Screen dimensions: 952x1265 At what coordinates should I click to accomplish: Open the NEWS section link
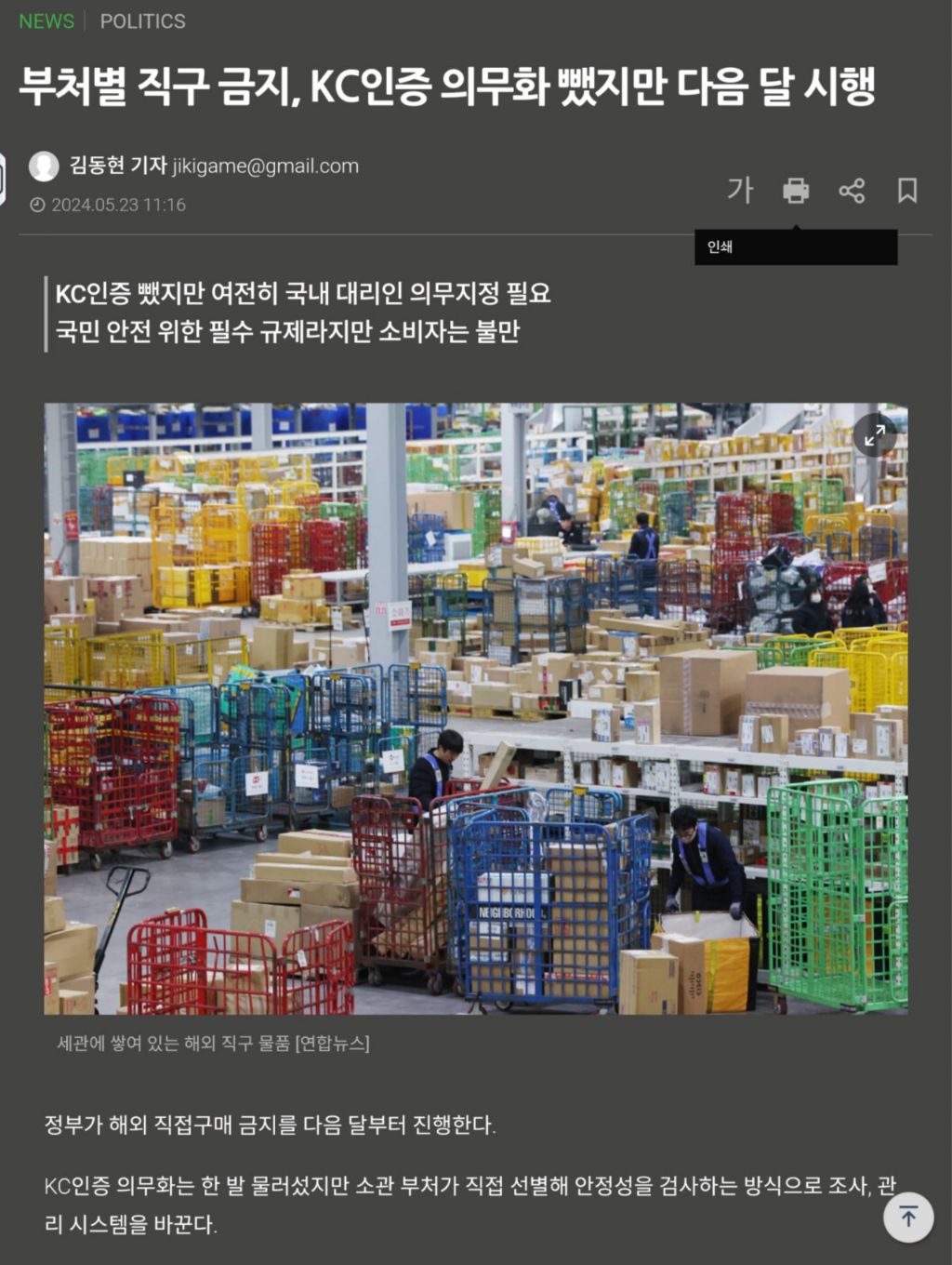46,20
